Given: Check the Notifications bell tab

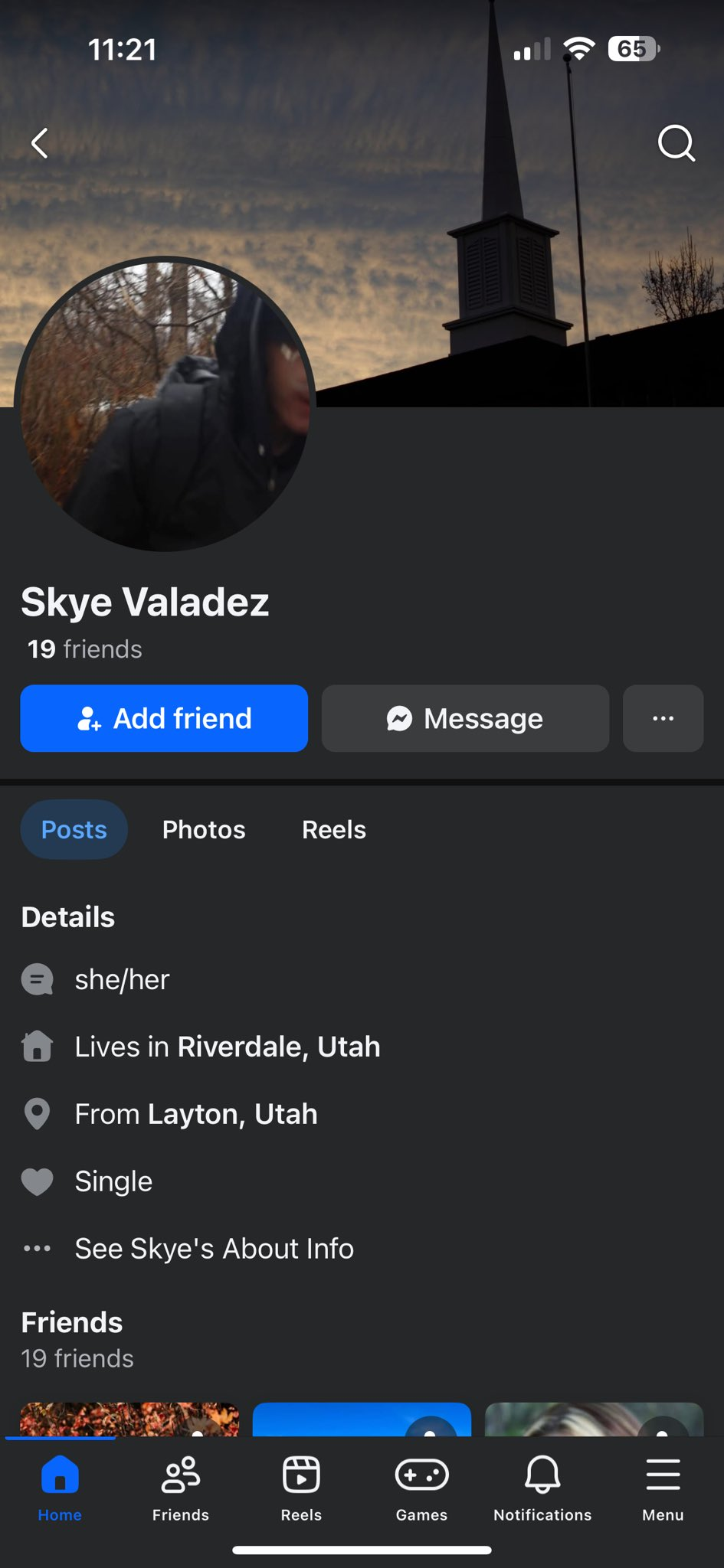Looking at the screenshot, I should point(542,1488).
